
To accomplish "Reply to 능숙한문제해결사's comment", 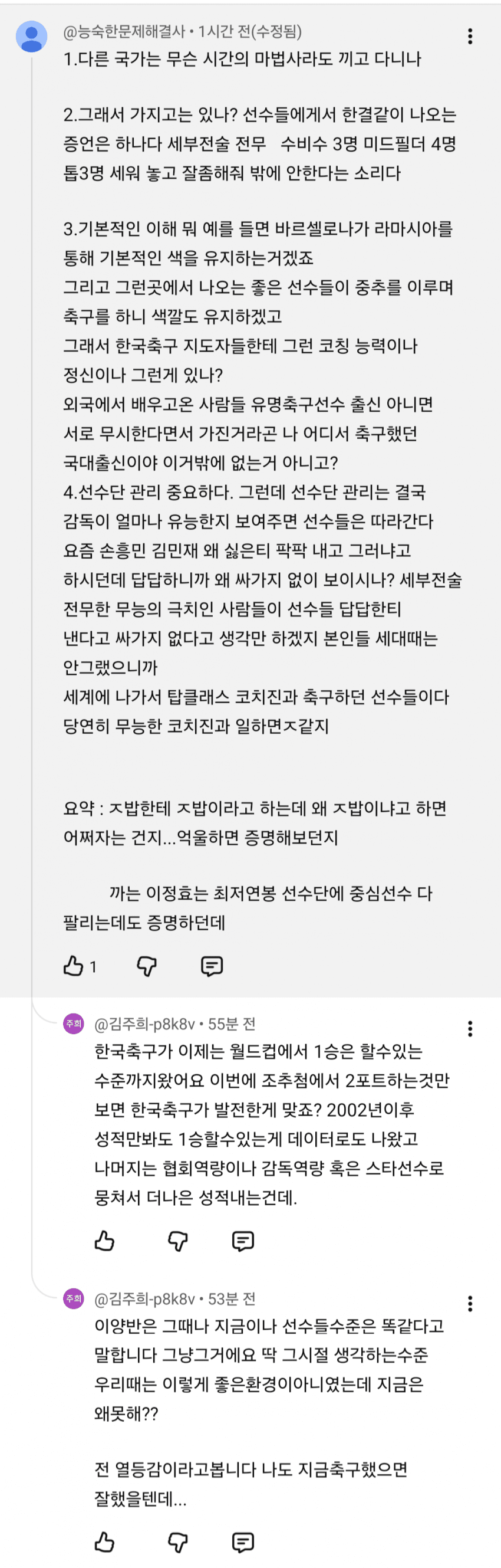I will click(x=212, y=965).
